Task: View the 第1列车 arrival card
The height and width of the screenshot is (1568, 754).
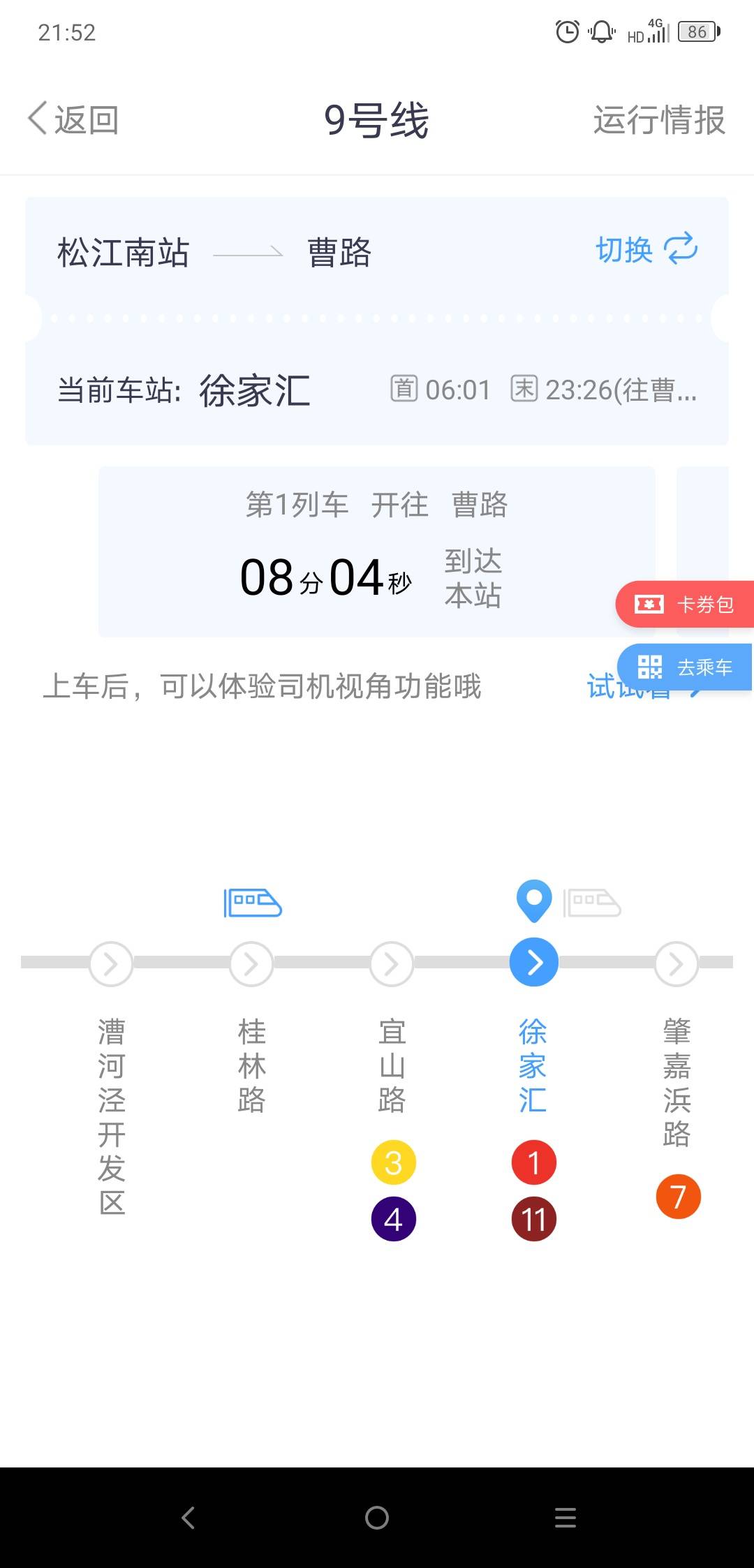Action: click(377, 552)
